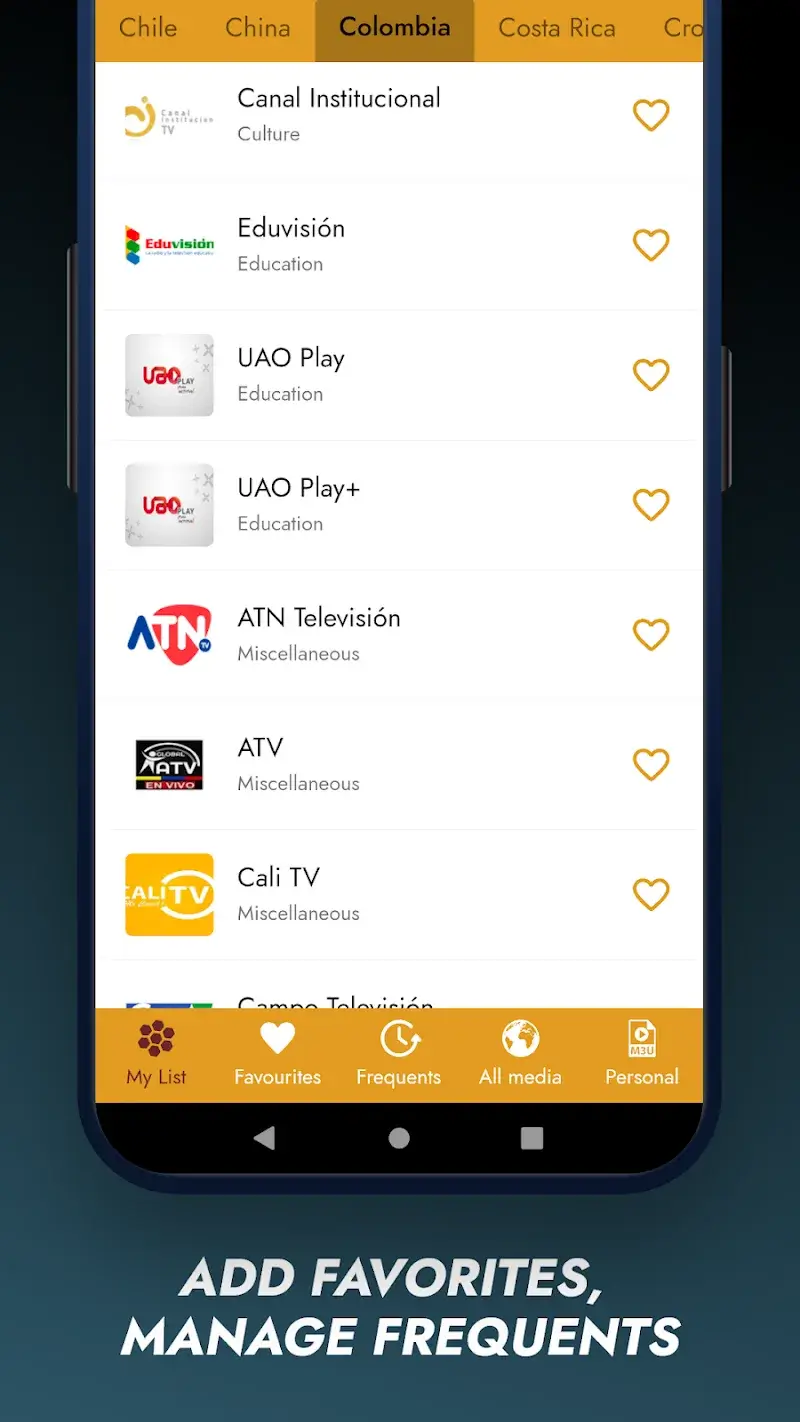Select the UAO Play Education channel
Viewport: 800px width, 1422px height.
pyautogui.click(x=350, y=375)
